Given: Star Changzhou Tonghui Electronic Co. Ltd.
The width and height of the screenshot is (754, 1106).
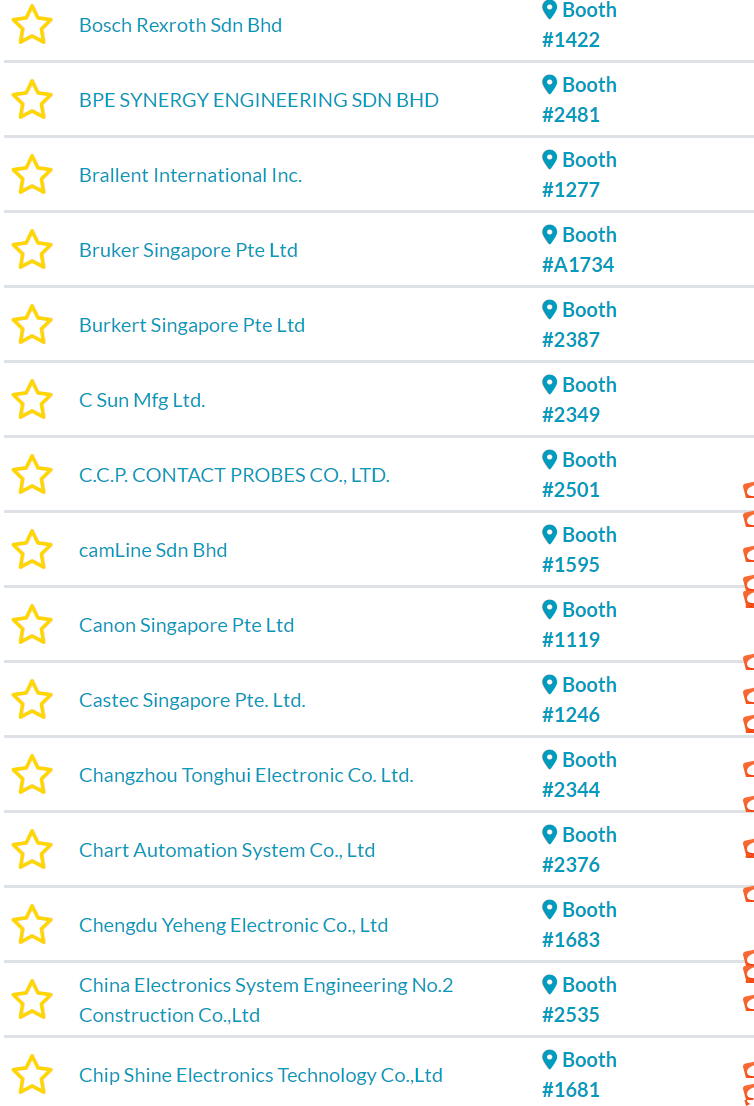Looking at the screenshot, I should tap(32, 775).
